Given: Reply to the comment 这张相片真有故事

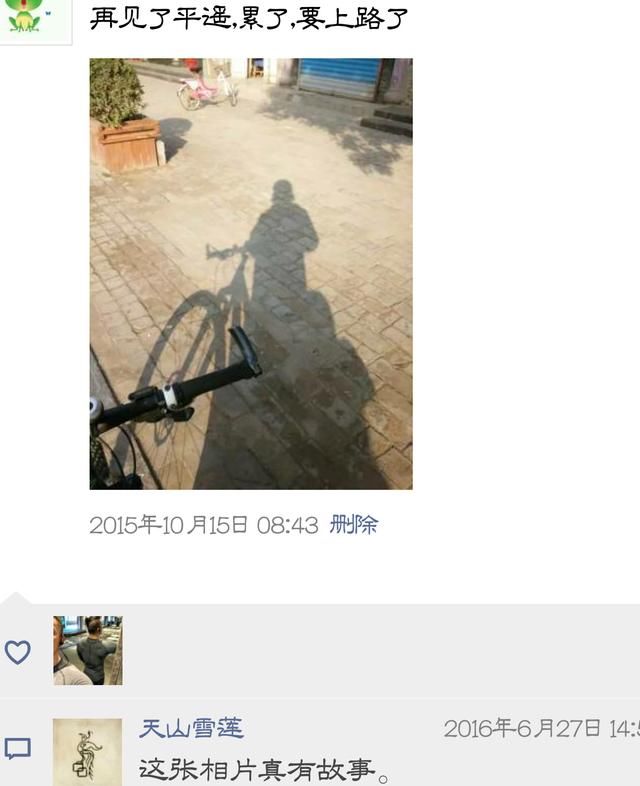Looking at the screenshot, I should click(264, 770).
